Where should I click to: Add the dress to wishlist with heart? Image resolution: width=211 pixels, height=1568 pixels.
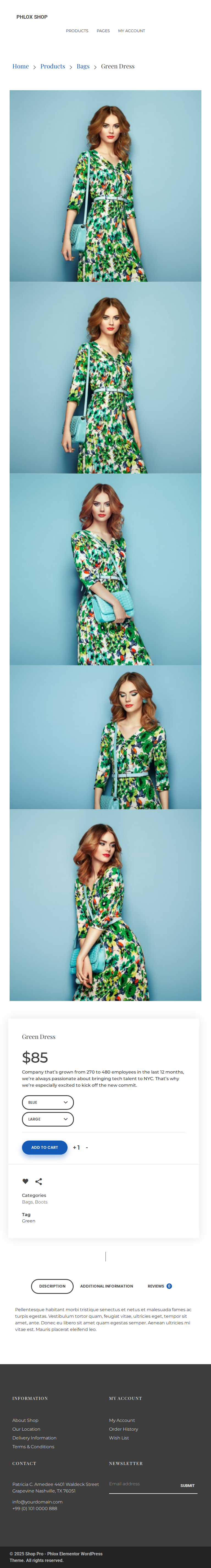(x=25, y=1181)
